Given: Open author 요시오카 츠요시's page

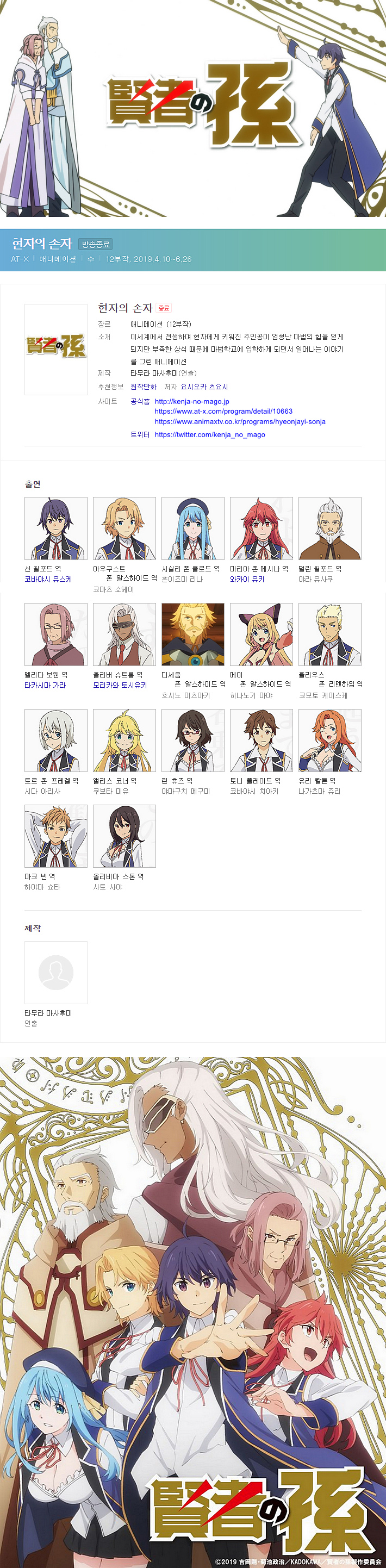Looking at the screenshot, I should [x=204, y=387].
